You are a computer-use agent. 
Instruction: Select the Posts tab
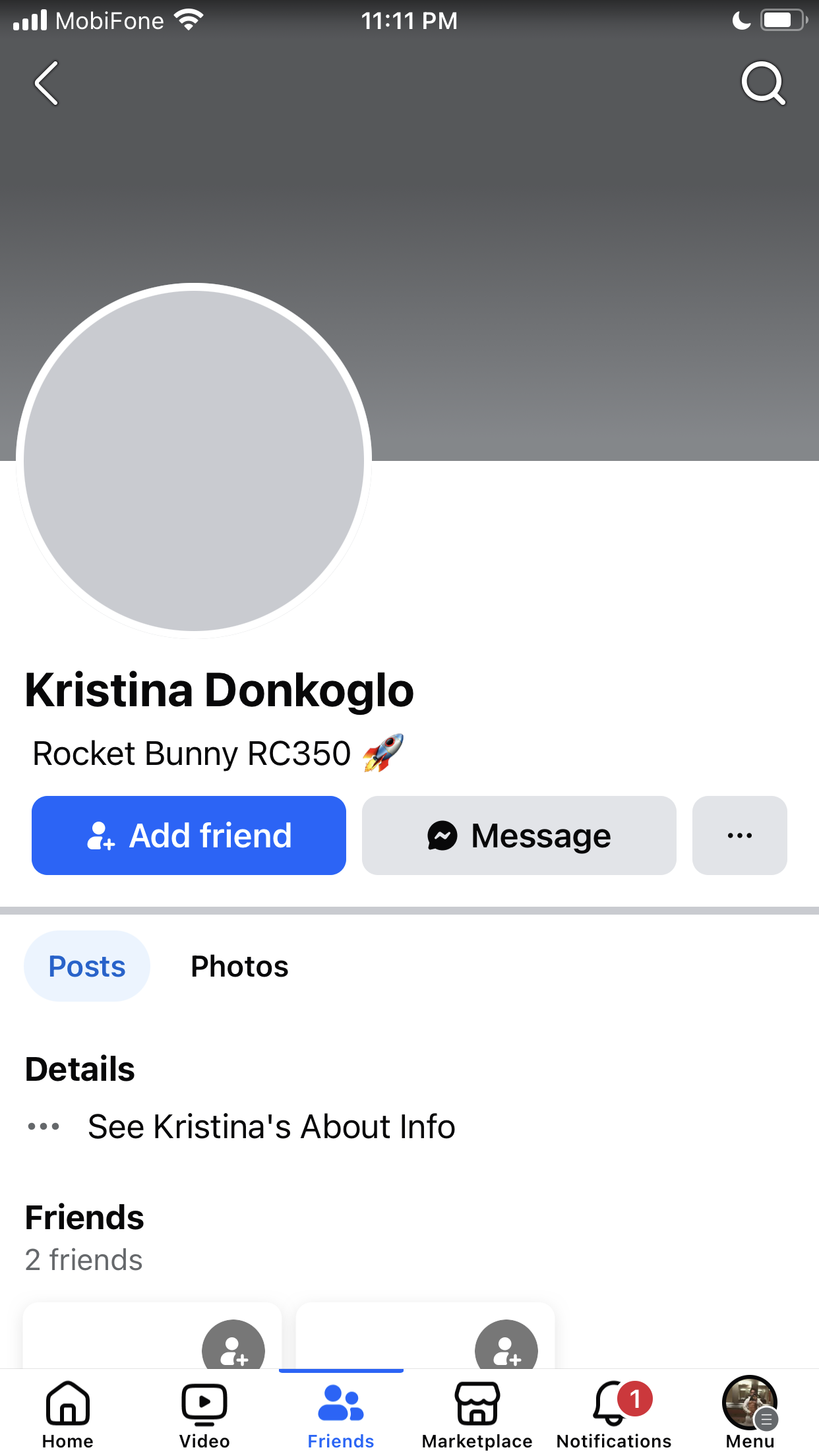pos(87,967)
